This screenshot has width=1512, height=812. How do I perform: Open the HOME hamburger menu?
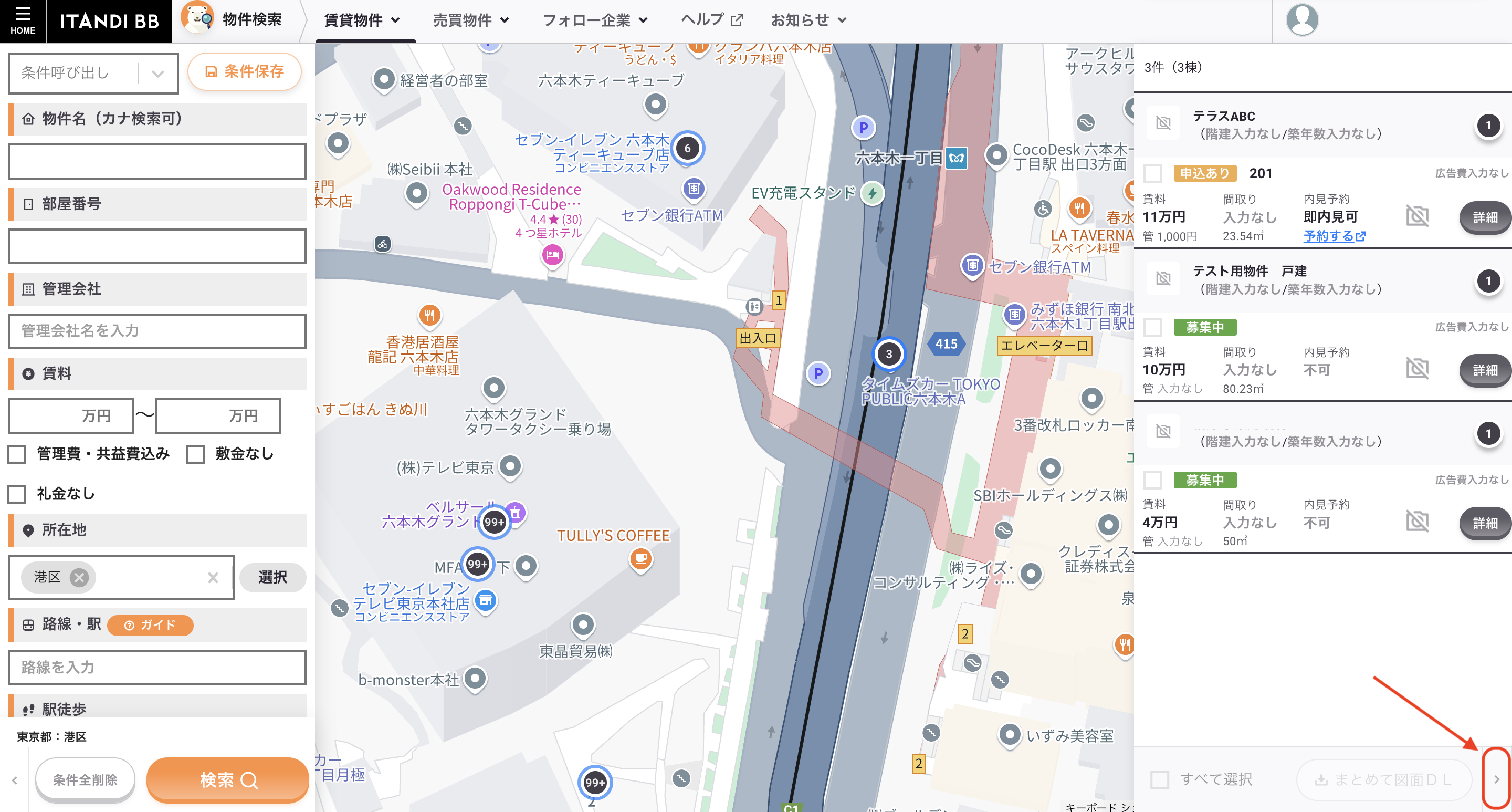tap(22, 20)
